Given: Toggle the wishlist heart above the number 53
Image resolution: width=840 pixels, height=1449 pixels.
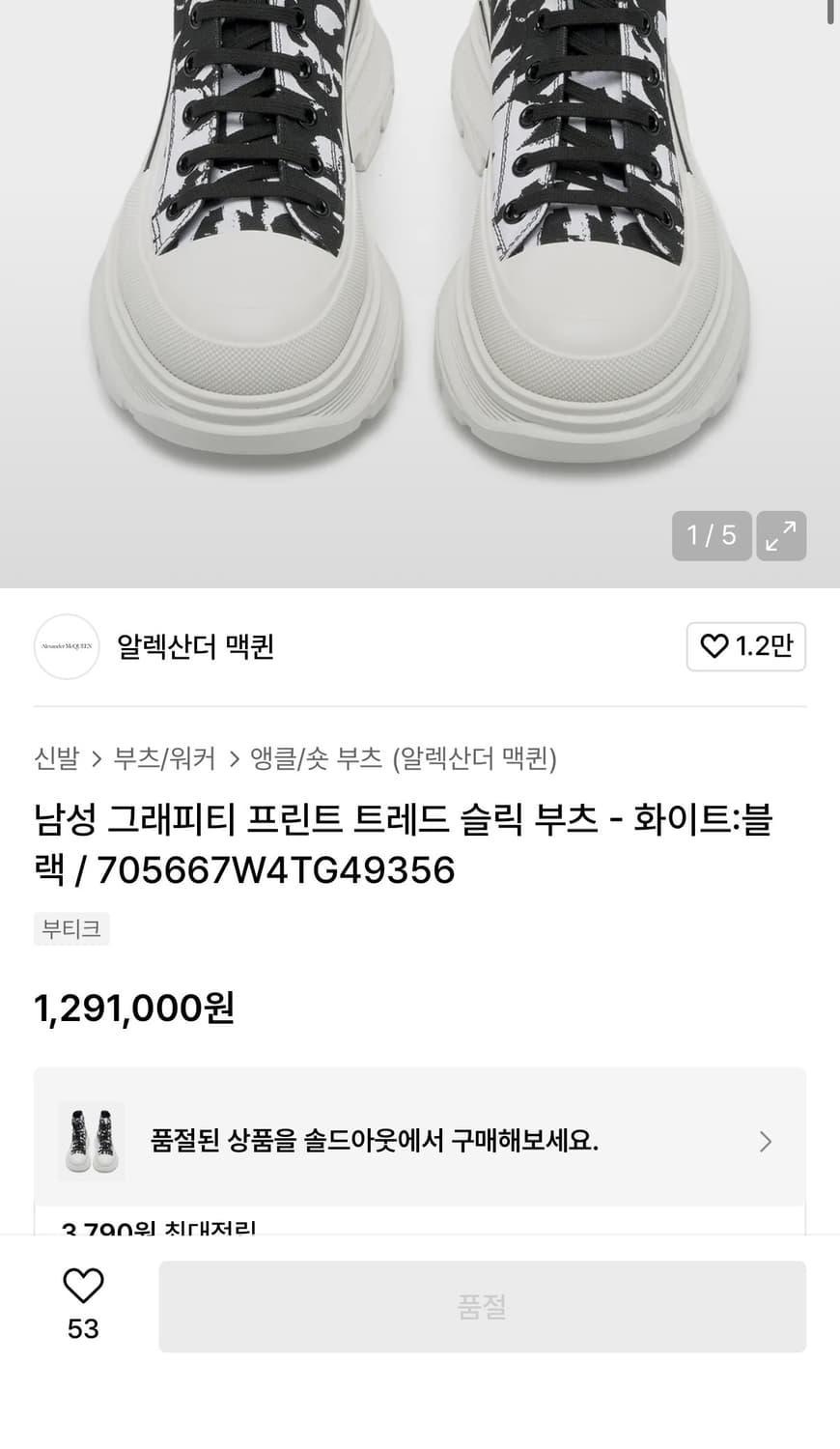Looking at the screenshot, I should pos(84,1285).
